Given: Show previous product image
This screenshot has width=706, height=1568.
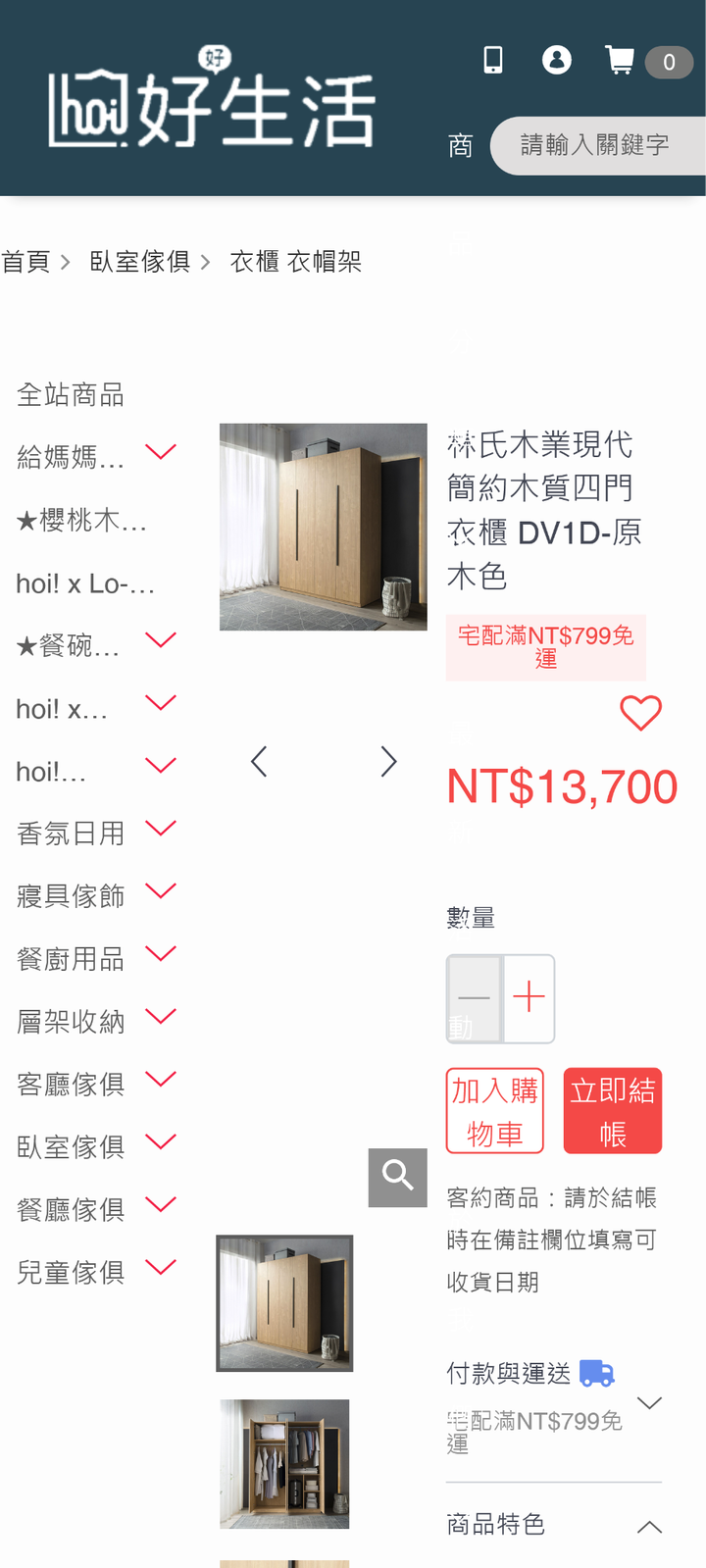Looking at the screenshot, I should point(259,762).
